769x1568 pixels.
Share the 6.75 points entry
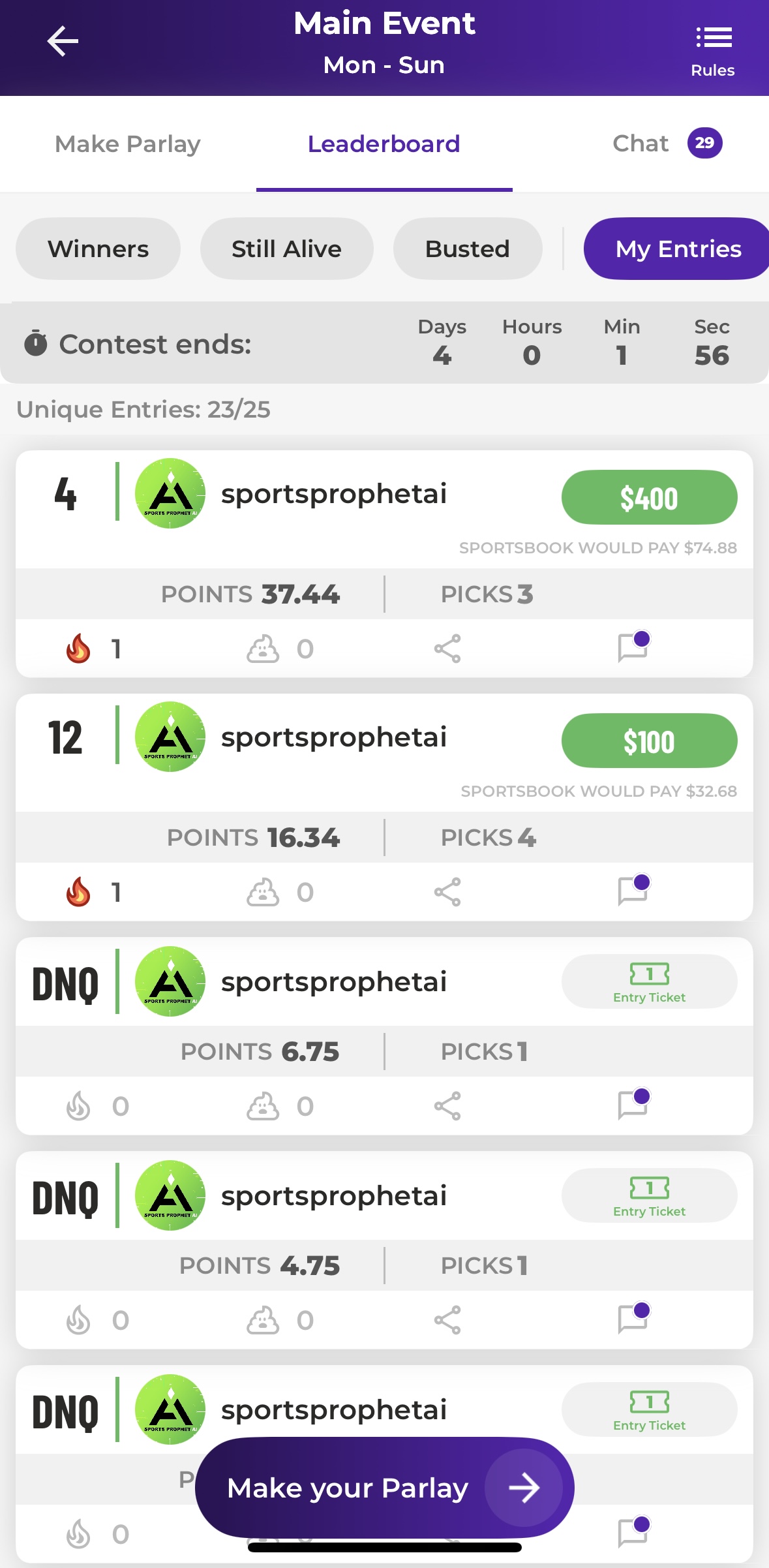447,1106
